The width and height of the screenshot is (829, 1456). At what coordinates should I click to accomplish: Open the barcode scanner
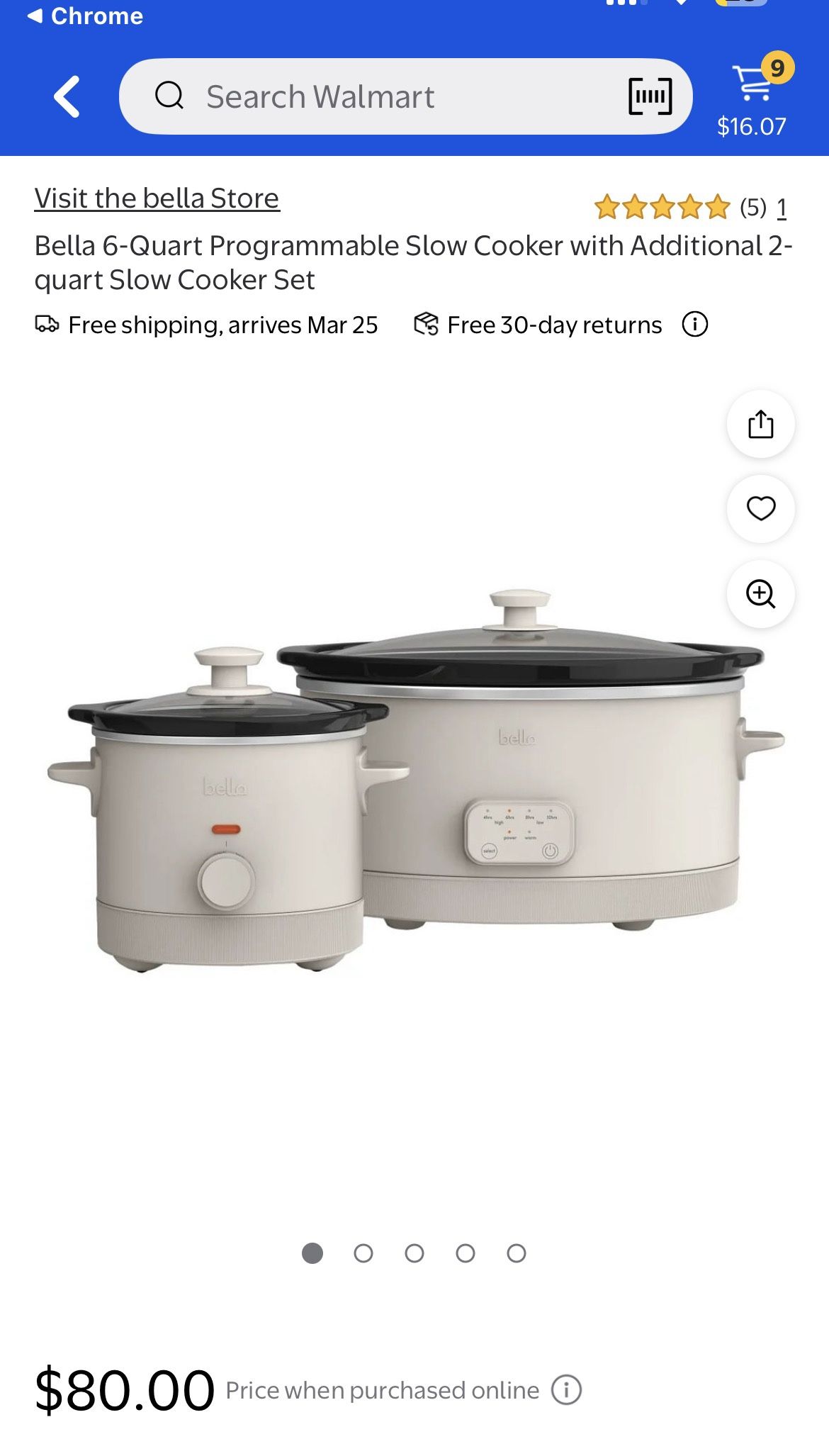pos(650,96)
